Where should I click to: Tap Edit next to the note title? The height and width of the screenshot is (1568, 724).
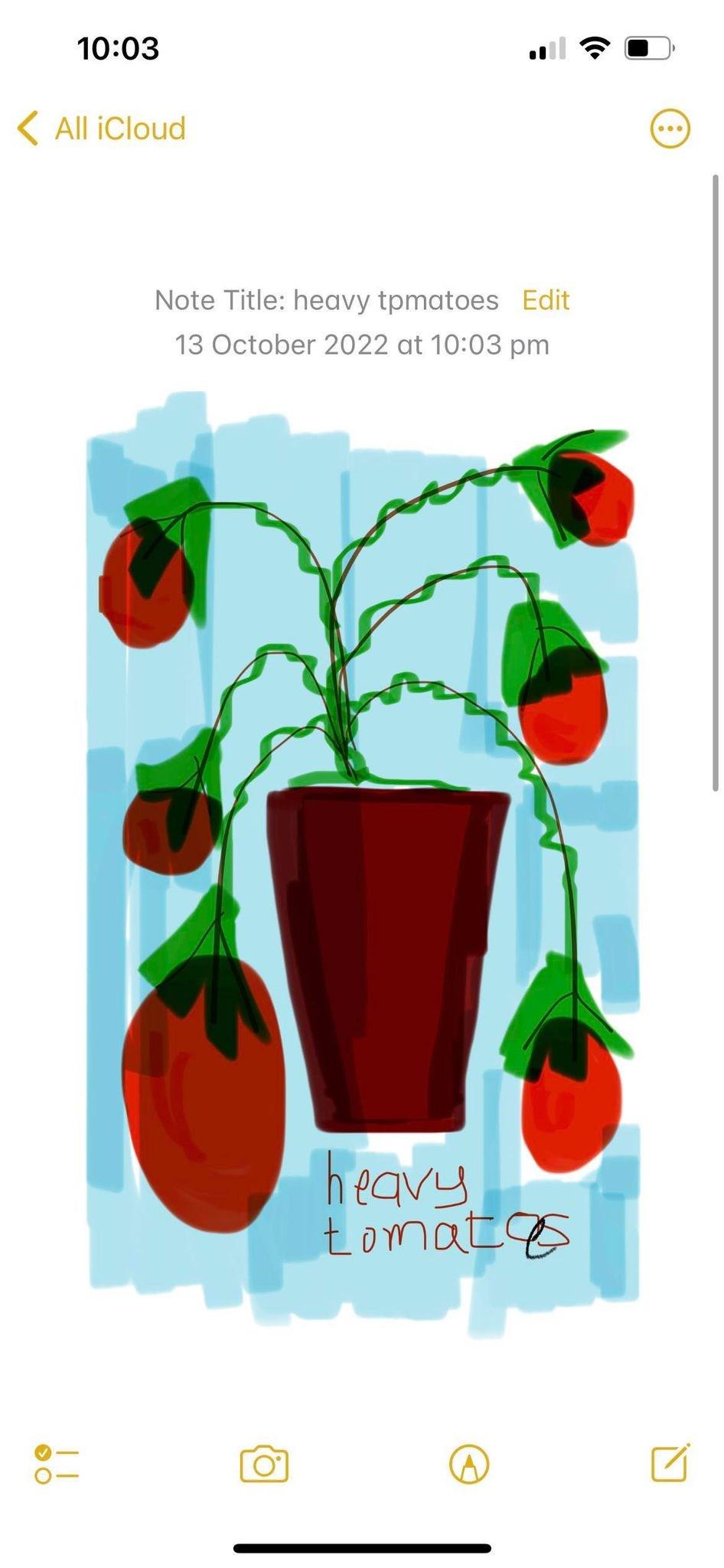click(x=546, y=300)
